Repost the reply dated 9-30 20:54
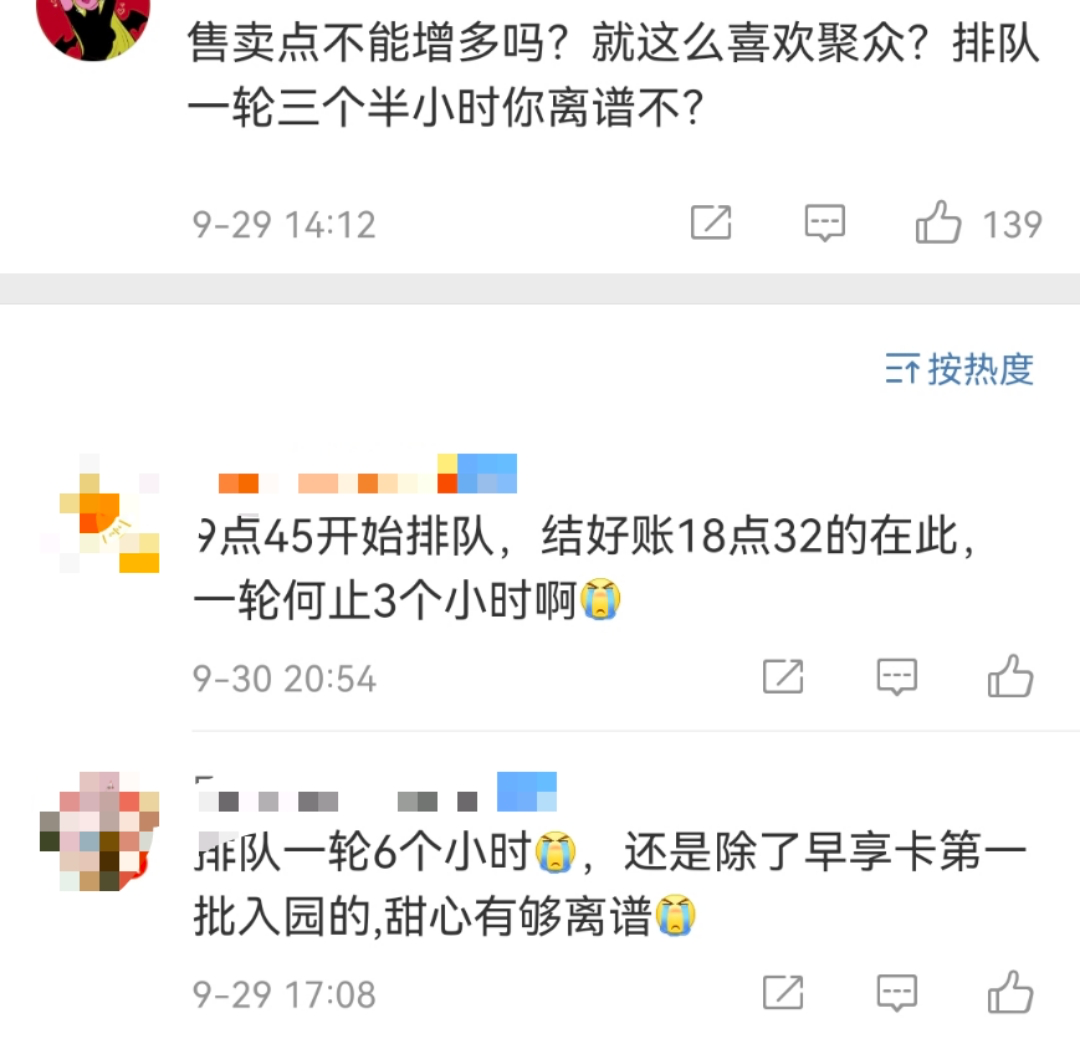Viewport: 1080px width, 1045px height. click(783, 678)
